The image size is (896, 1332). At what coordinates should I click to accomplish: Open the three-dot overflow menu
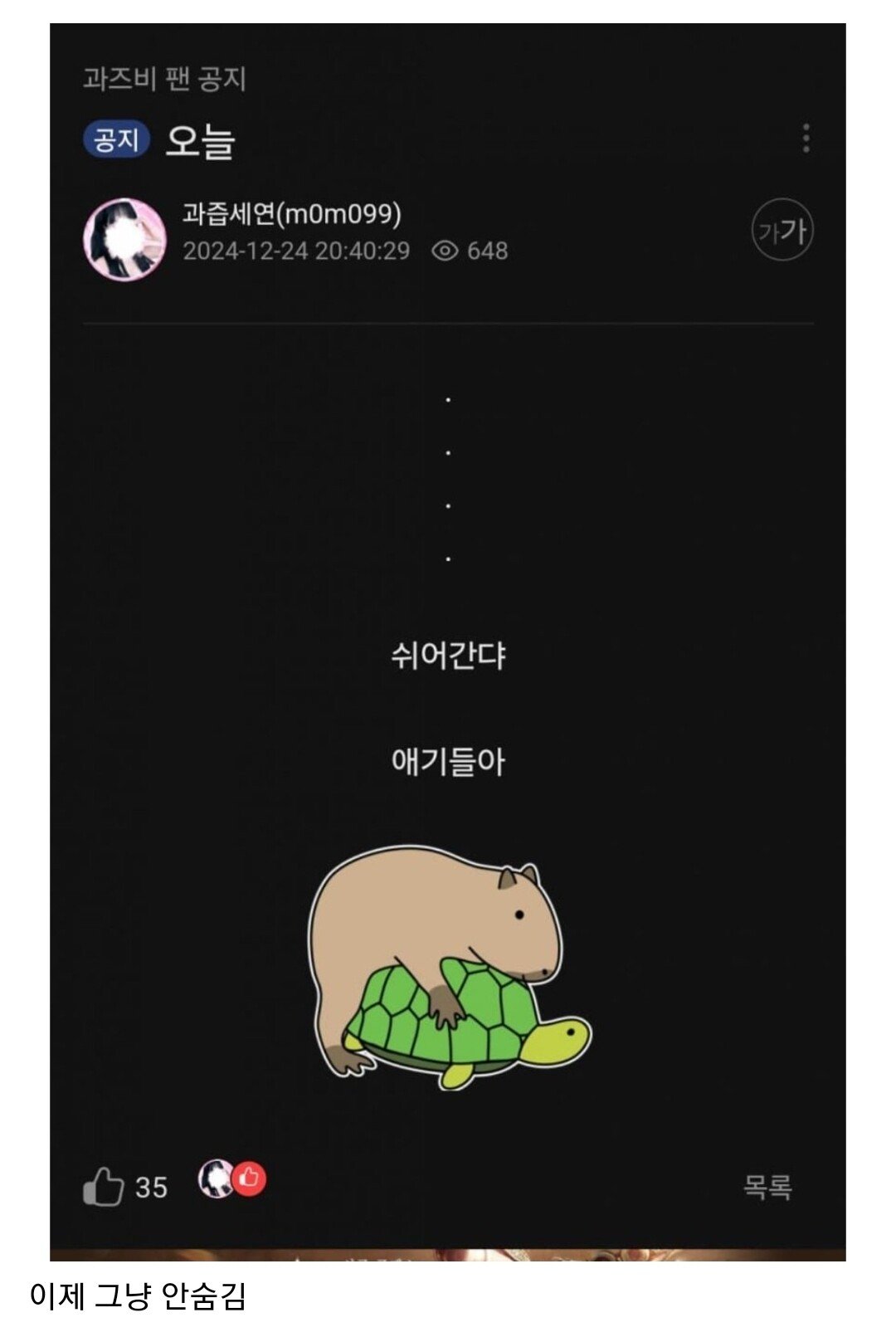(x=806, y=139)
